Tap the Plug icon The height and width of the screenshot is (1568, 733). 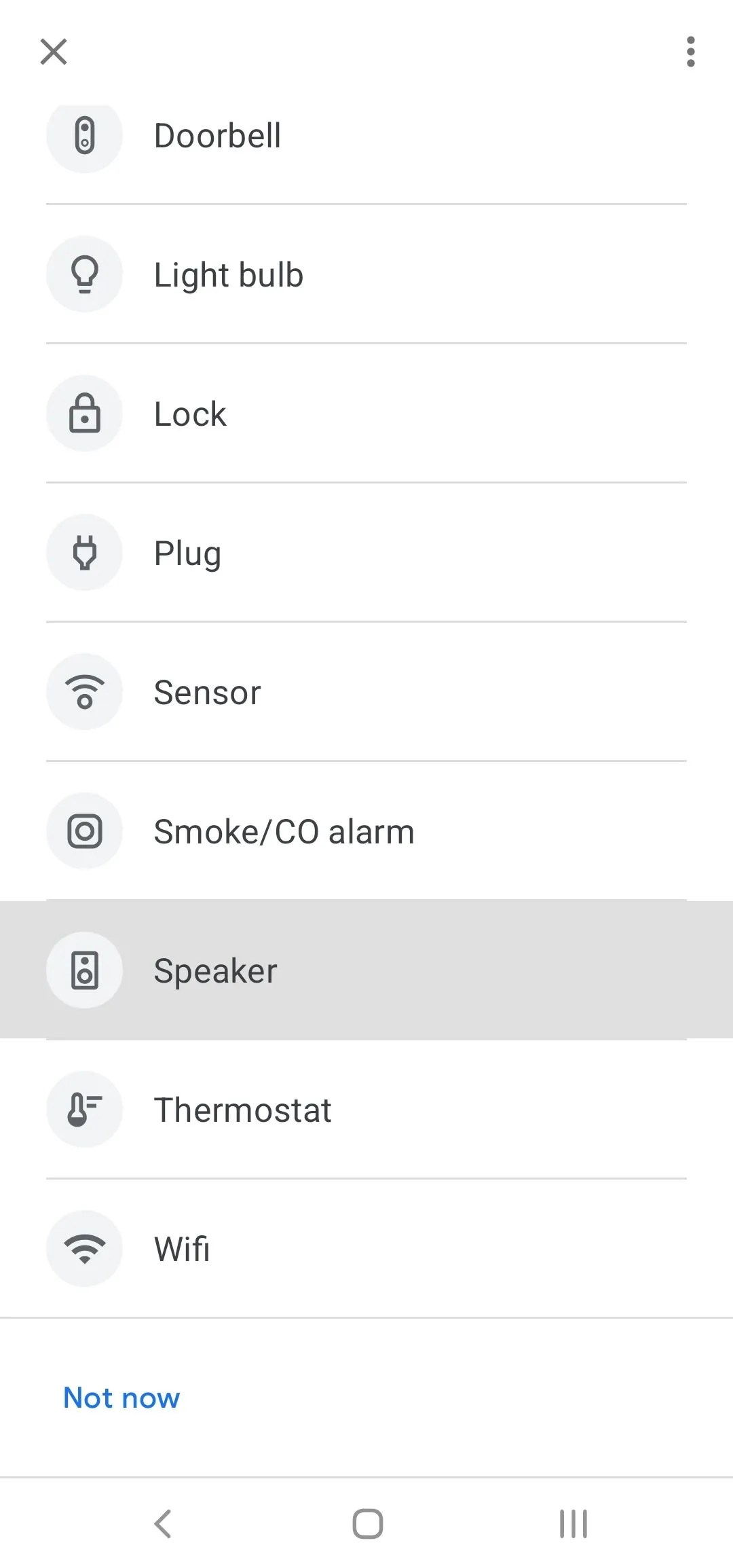[84, 552]
